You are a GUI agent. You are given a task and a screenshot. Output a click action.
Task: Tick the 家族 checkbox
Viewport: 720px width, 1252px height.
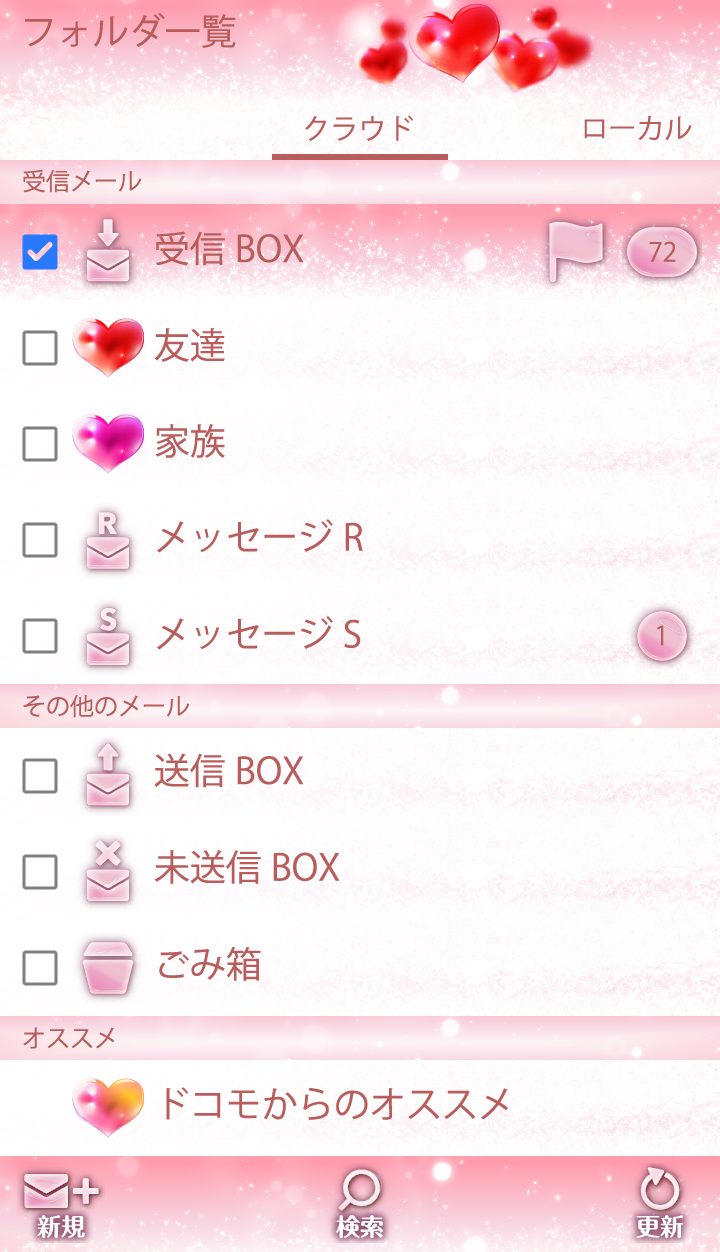coord(40,443)
